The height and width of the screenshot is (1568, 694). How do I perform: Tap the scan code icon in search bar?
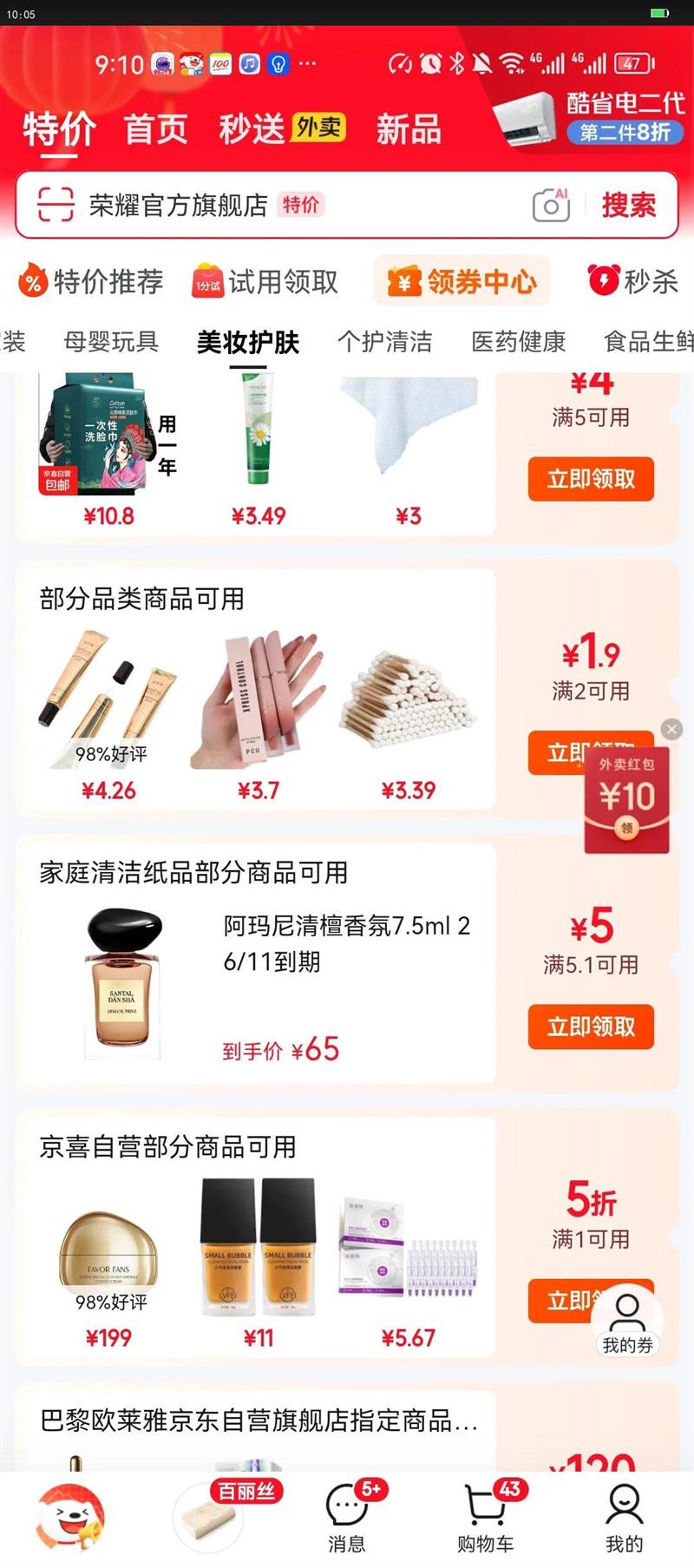pyautogui.click(x=56, y=205)
